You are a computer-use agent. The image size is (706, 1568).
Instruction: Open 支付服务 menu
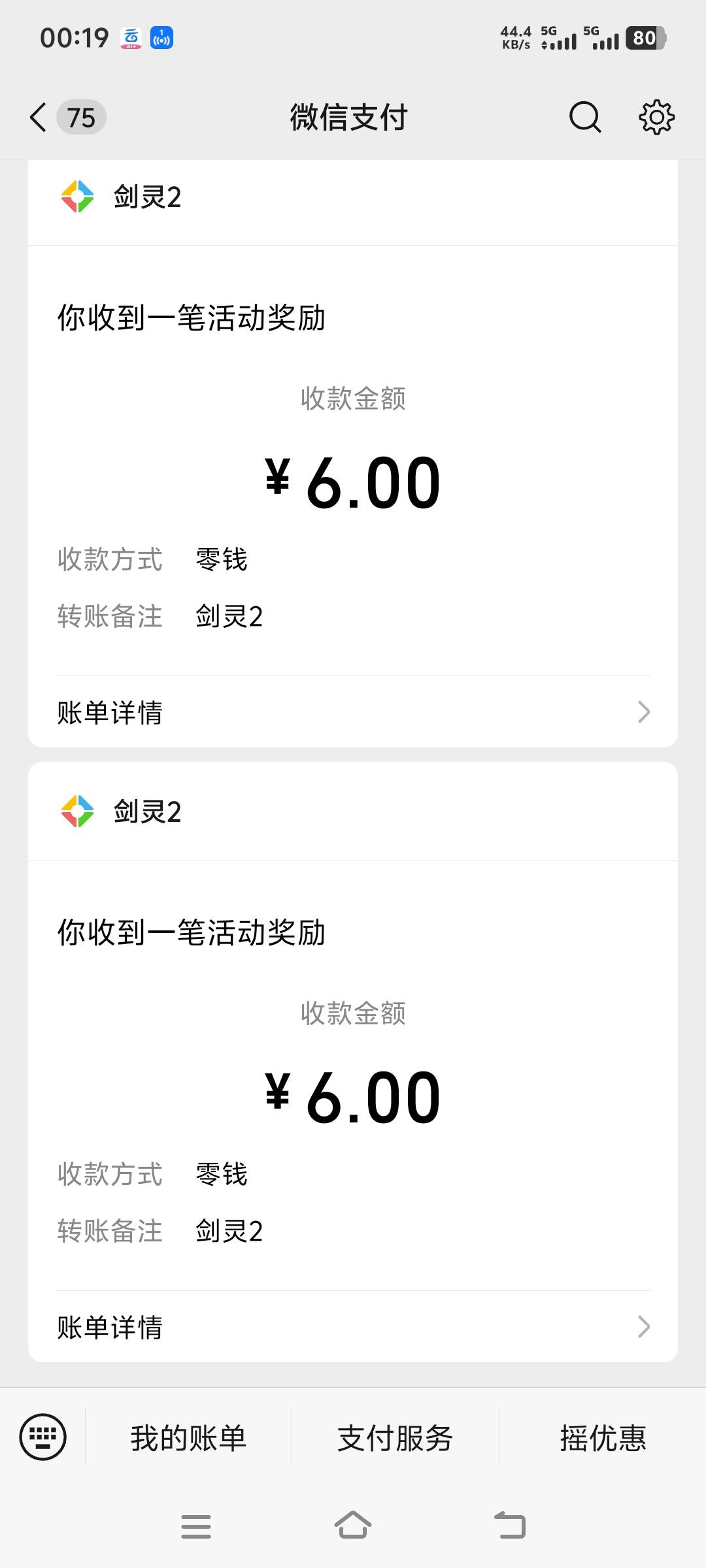[395, 1437]
